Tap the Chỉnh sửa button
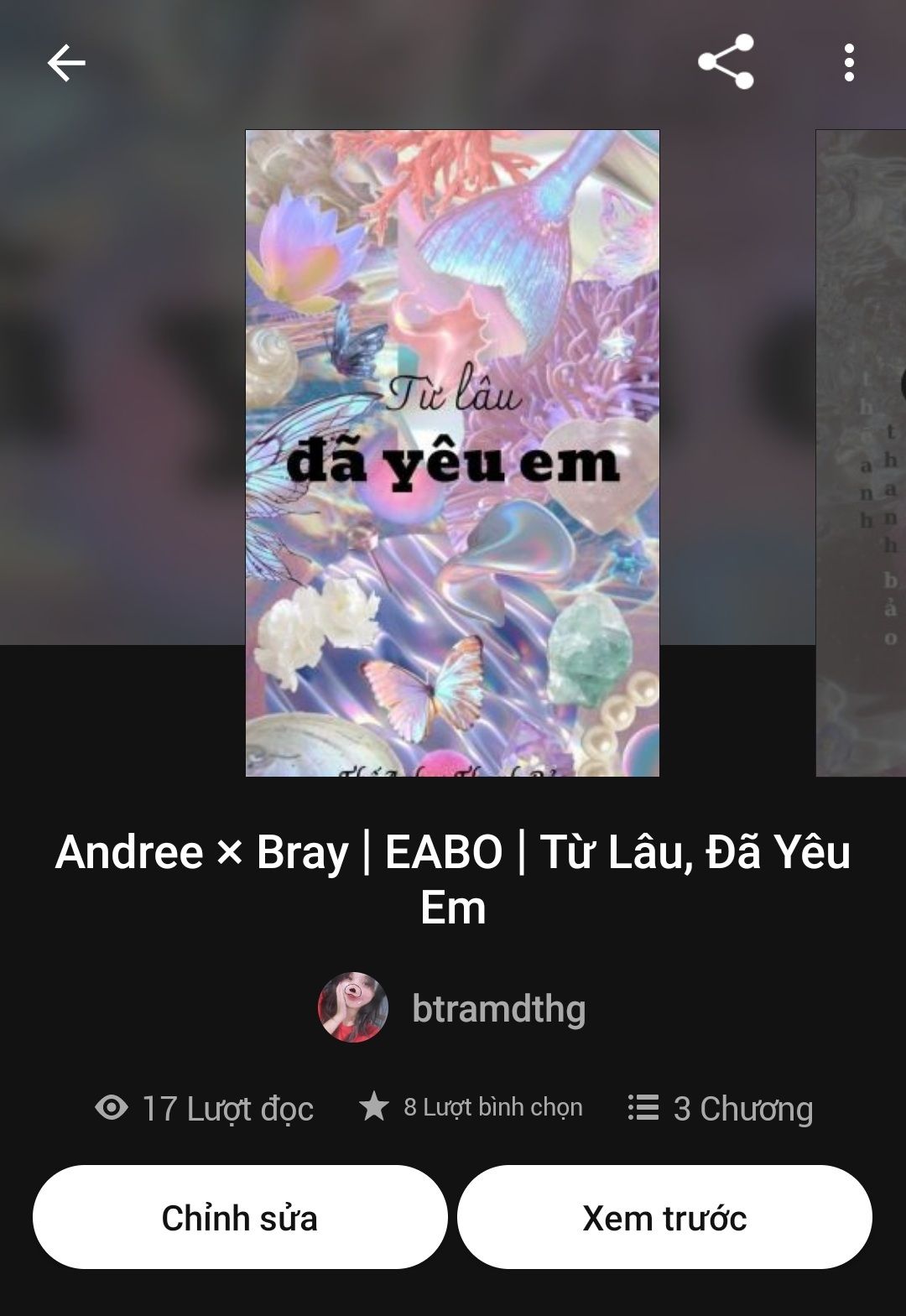Screen dimensions: 906x1316 pos(240,1217)
